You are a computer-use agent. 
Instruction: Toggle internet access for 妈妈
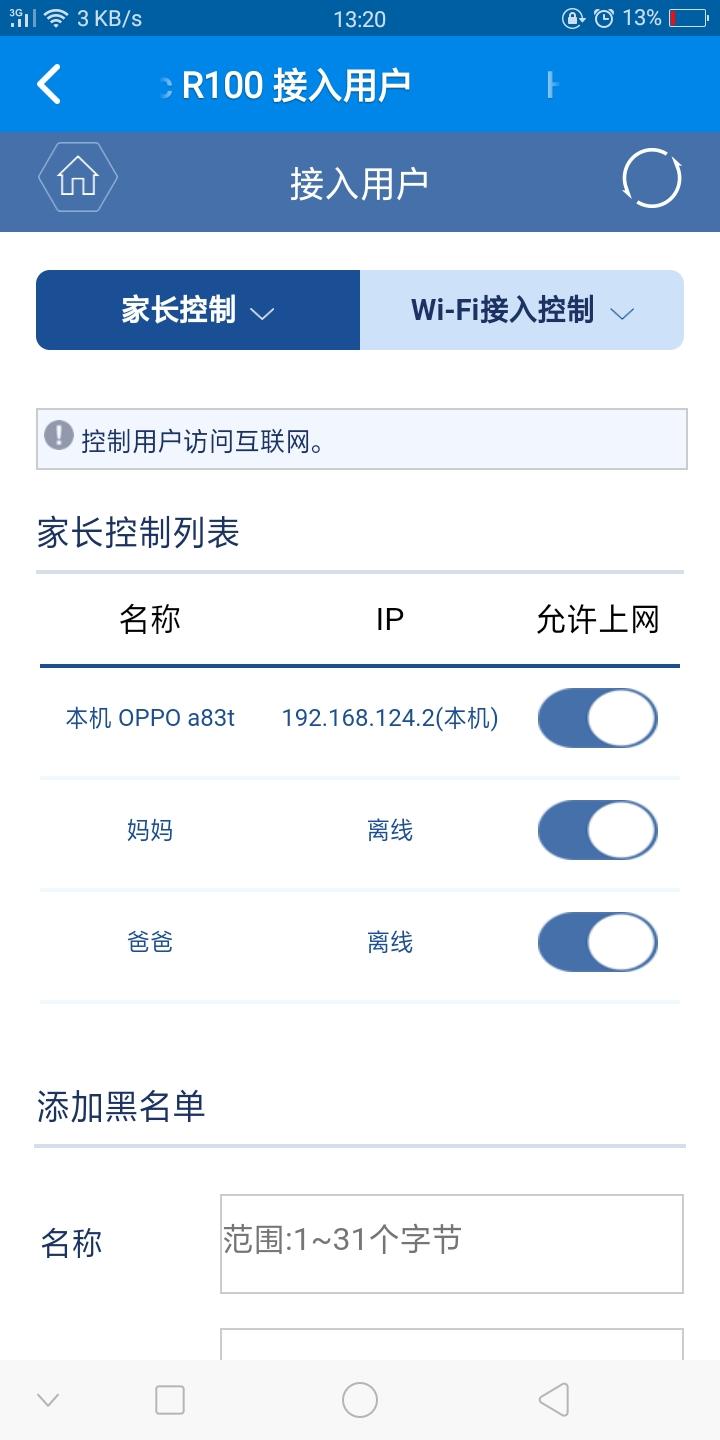click(x=597, y=830)
